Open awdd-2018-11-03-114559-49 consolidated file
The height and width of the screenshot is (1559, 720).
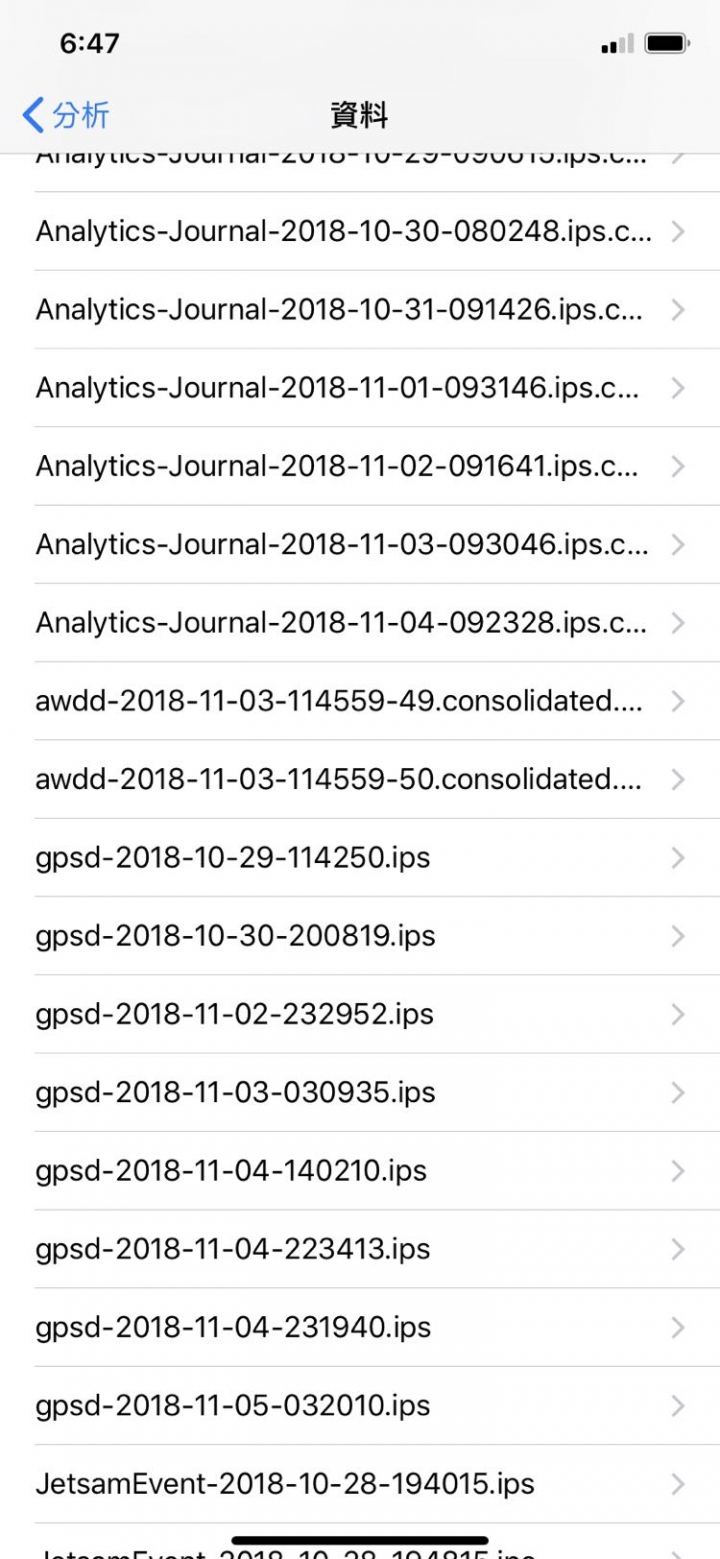tap(360, 701)
